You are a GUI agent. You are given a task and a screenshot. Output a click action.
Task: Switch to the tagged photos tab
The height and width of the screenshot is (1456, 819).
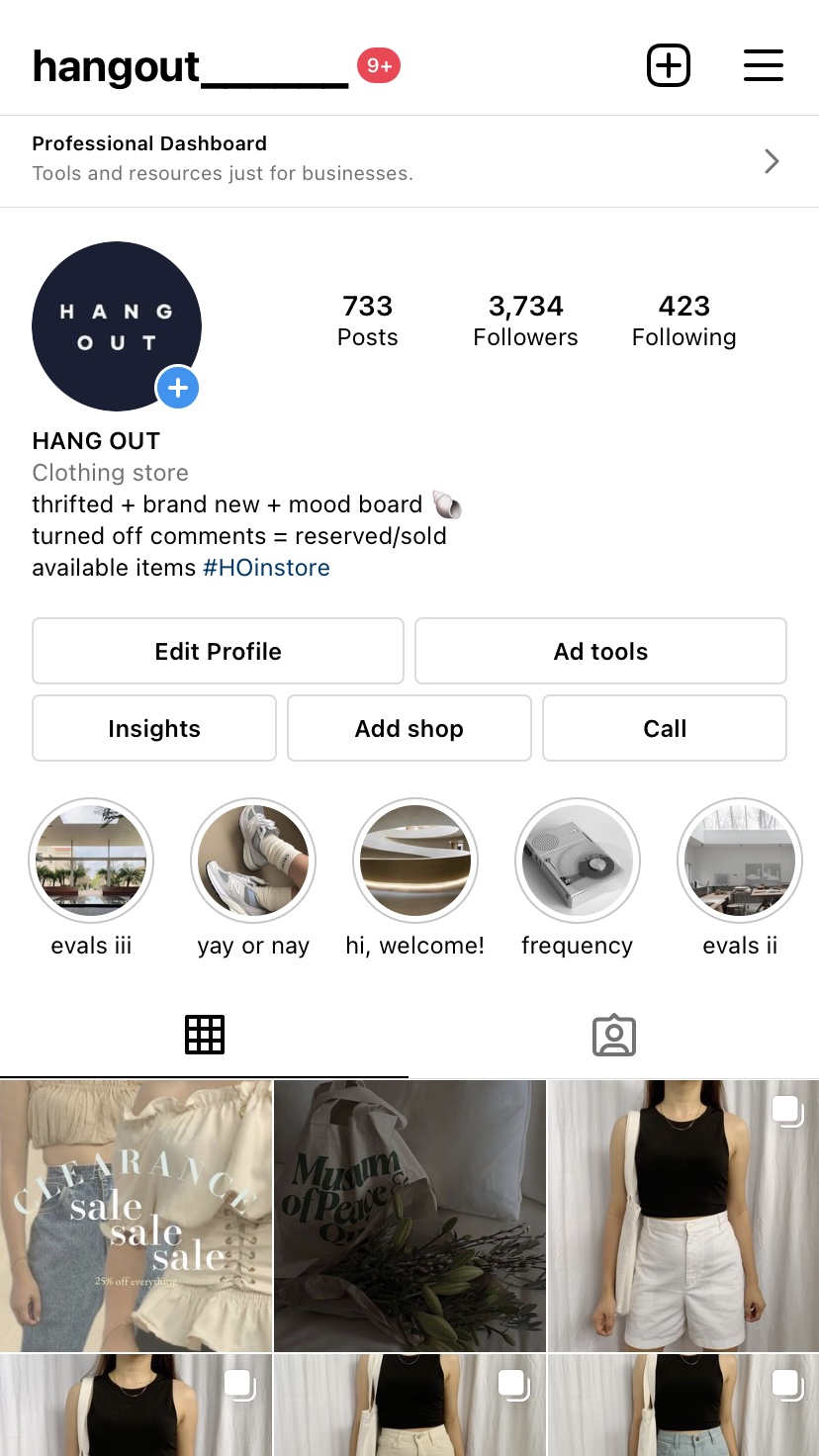pyautogui.click(x=613, y=1035)
